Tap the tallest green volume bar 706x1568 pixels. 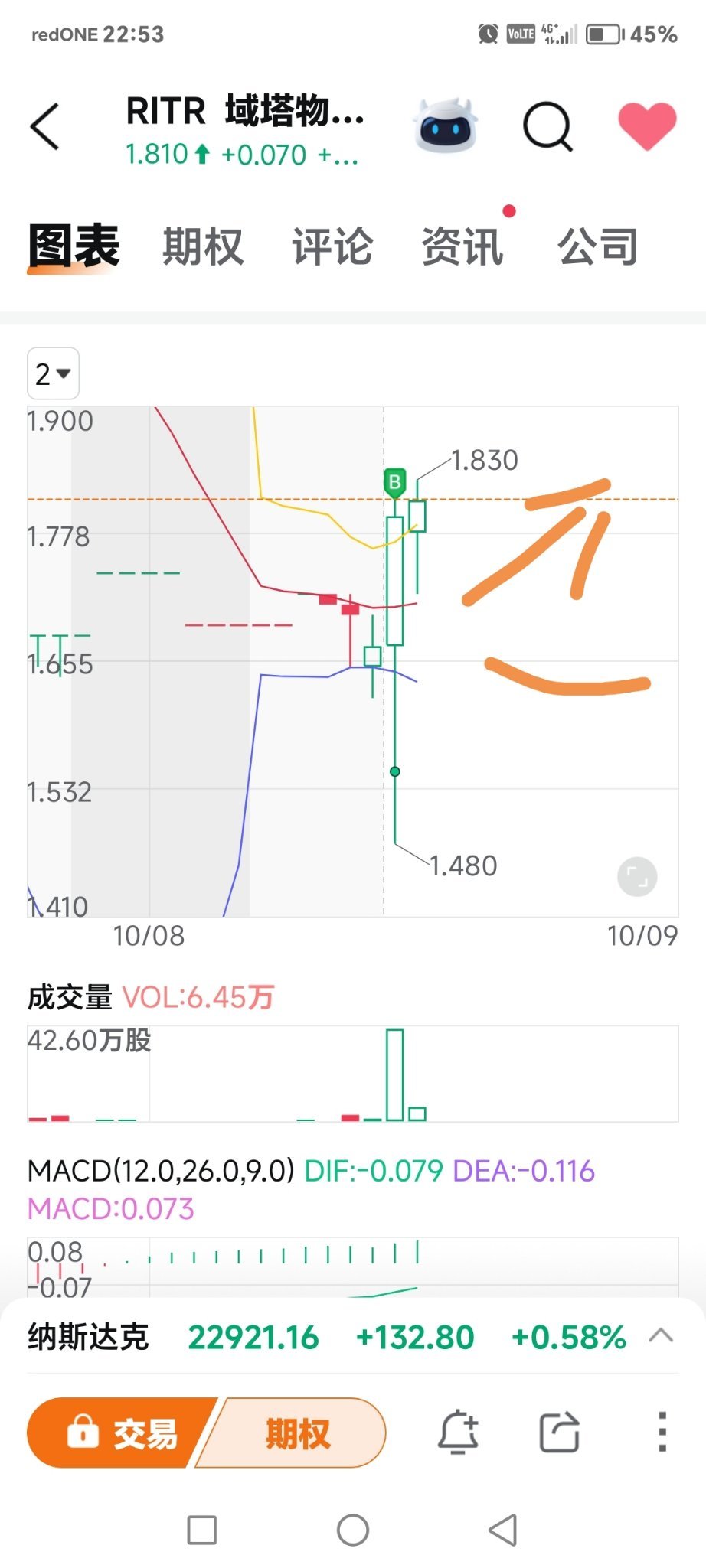[396, 1071]
